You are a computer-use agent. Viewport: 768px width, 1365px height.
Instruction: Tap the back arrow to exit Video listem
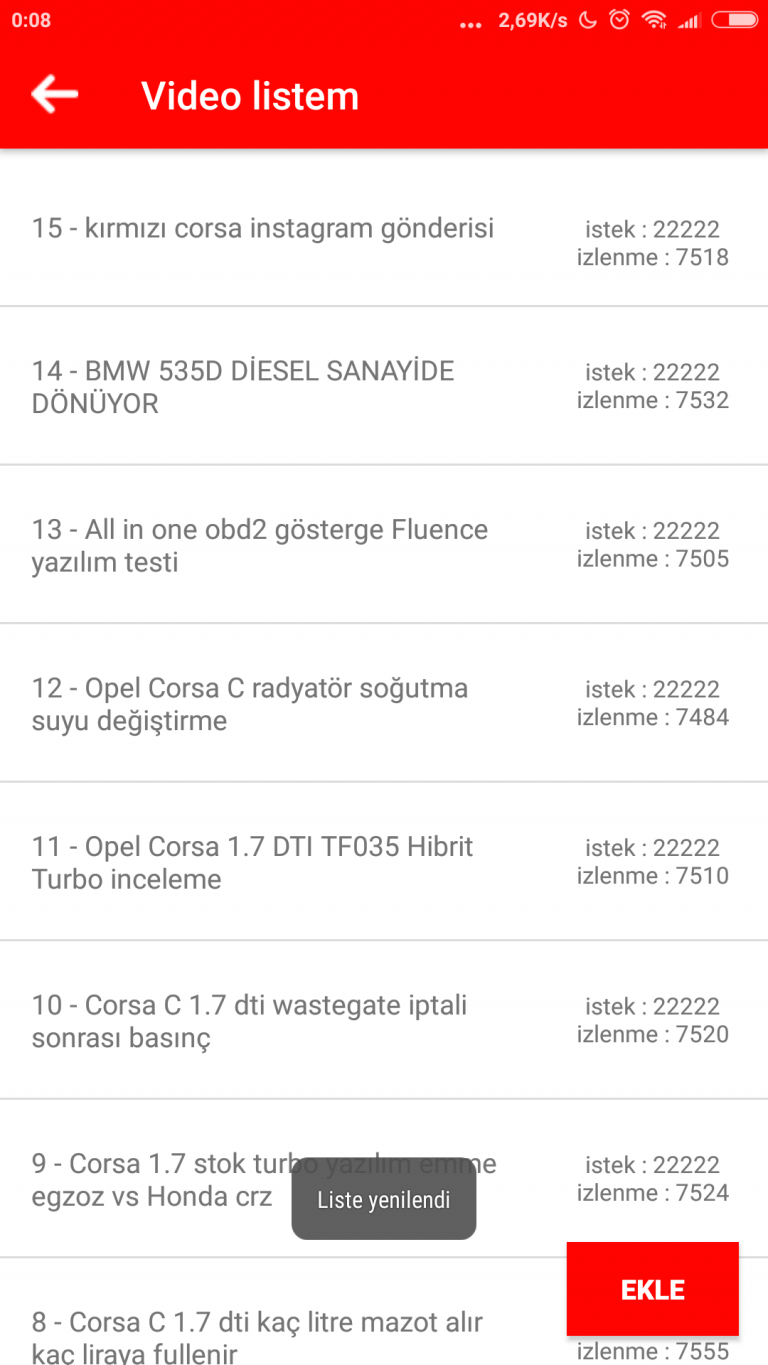pos(54,94)
